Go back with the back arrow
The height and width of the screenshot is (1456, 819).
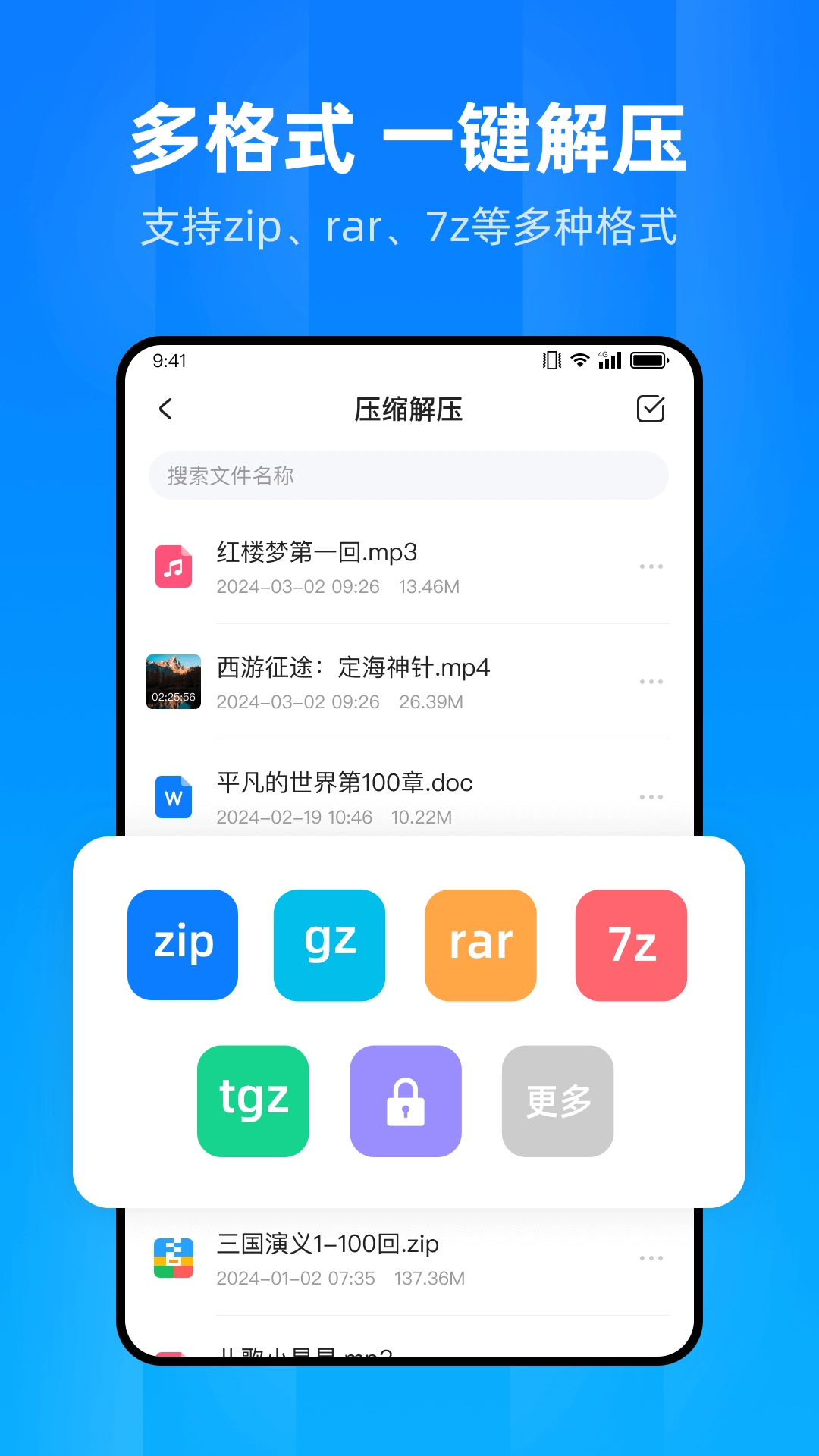[x=164, y=408]
